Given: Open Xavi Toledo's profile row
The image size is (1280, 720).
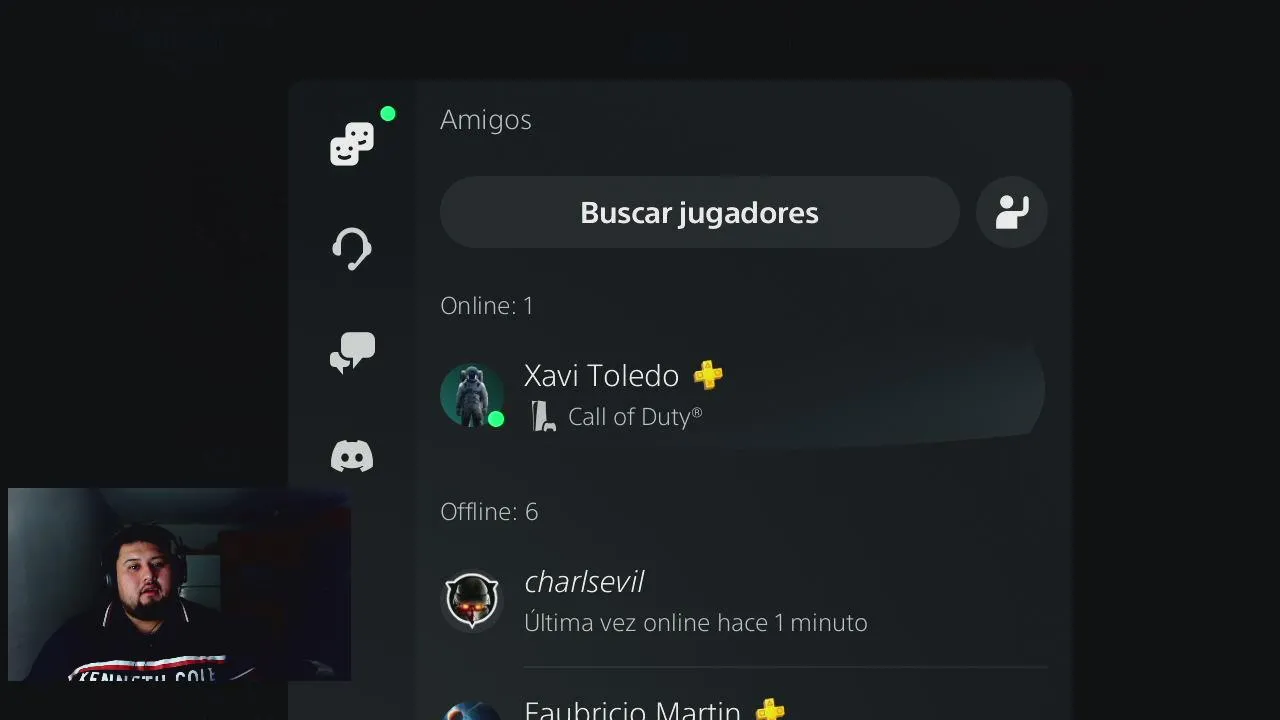Looking at the screenshot, I should (740, 396).
